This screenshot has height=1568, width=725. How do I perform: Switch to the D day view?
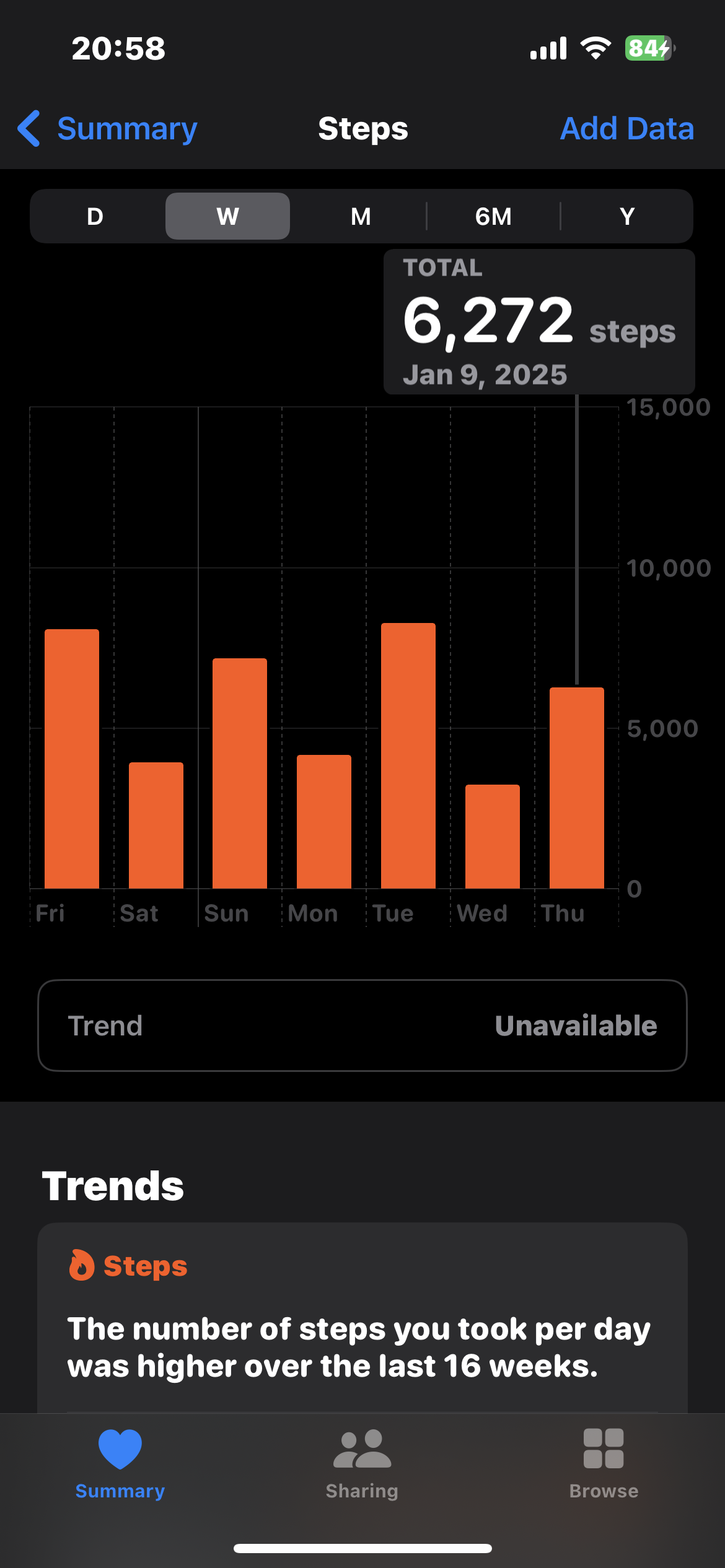tap(95, 216)
